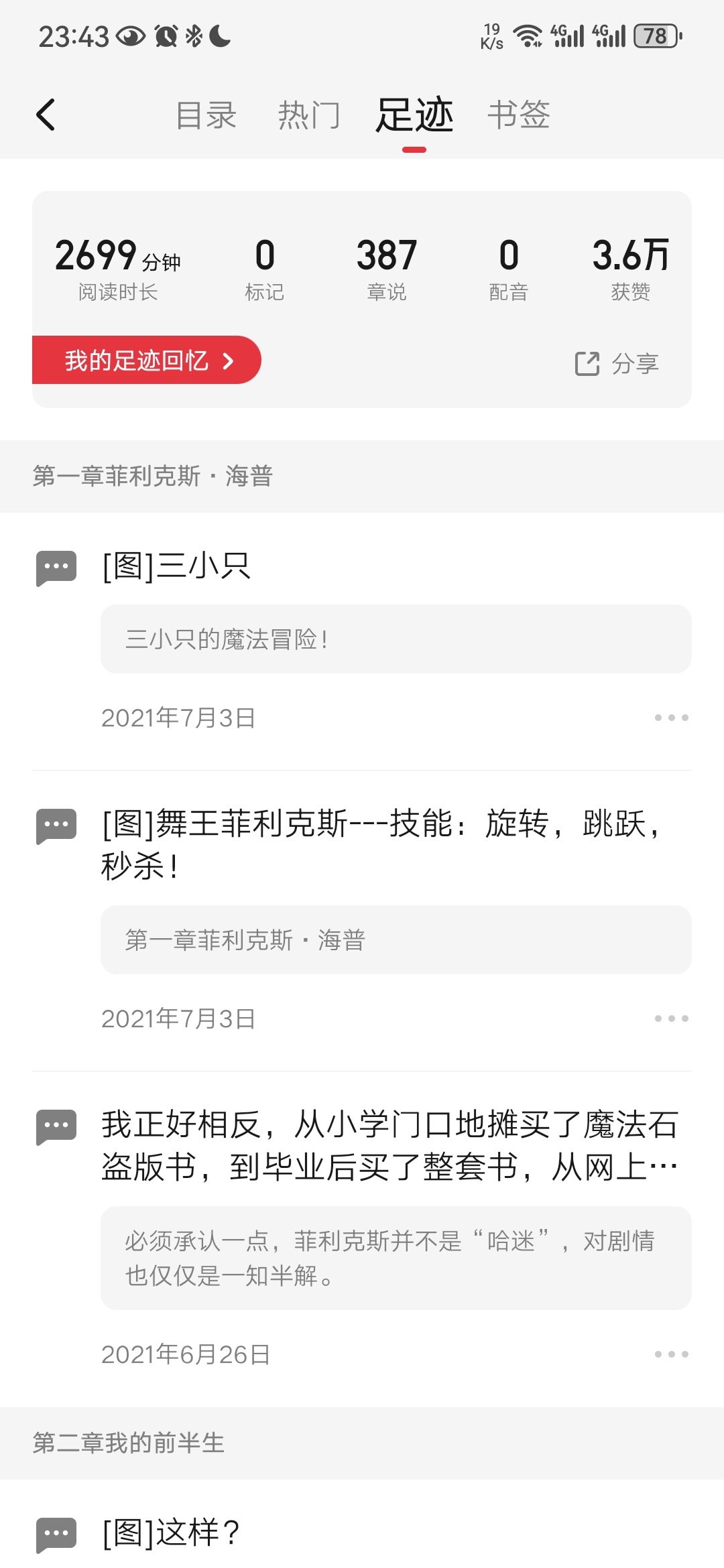Open quoted text 三小只的魔法冒险!

[x=396, y=639]
